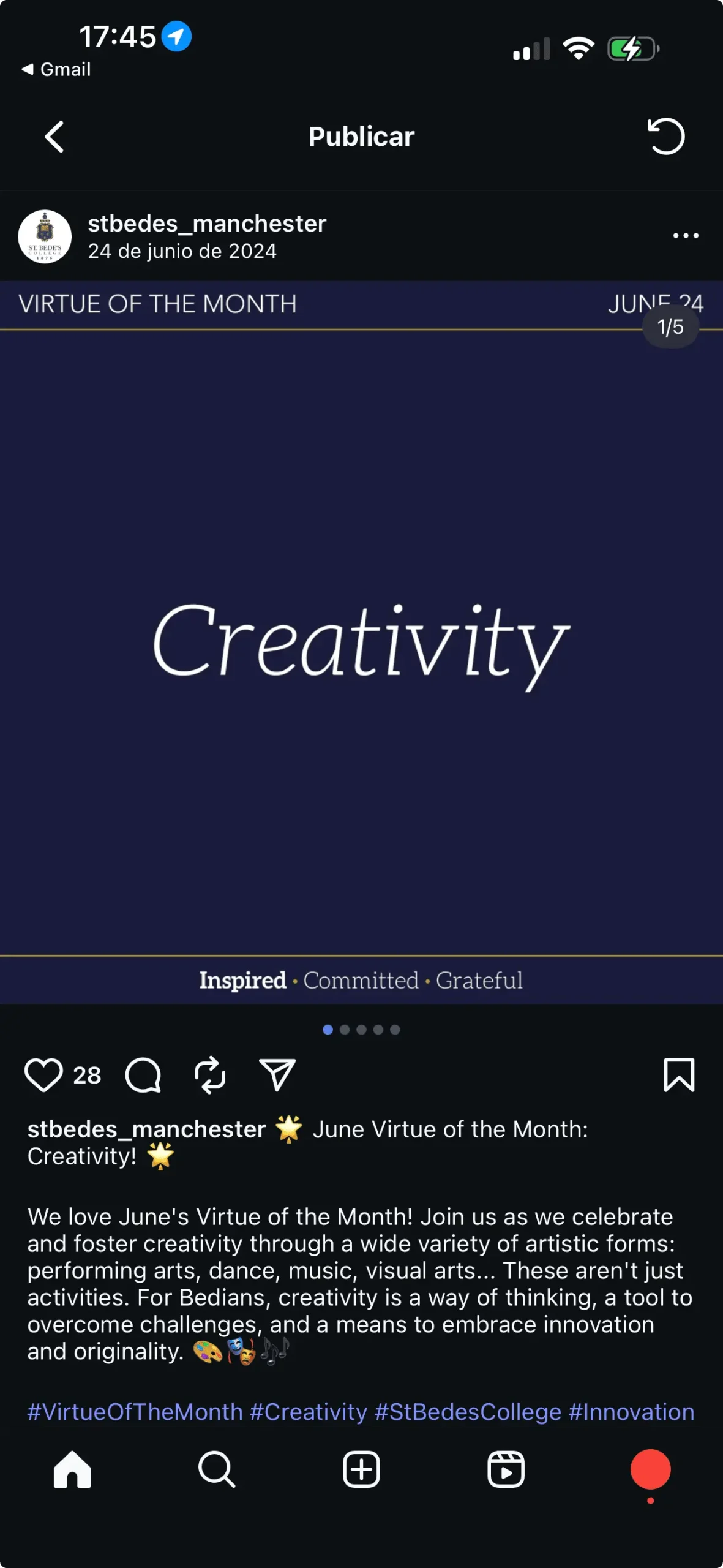Viewport: 723px width, 1568px height.
Task: Open the three-dot options for this post
Action: click(x=685, y=236)
